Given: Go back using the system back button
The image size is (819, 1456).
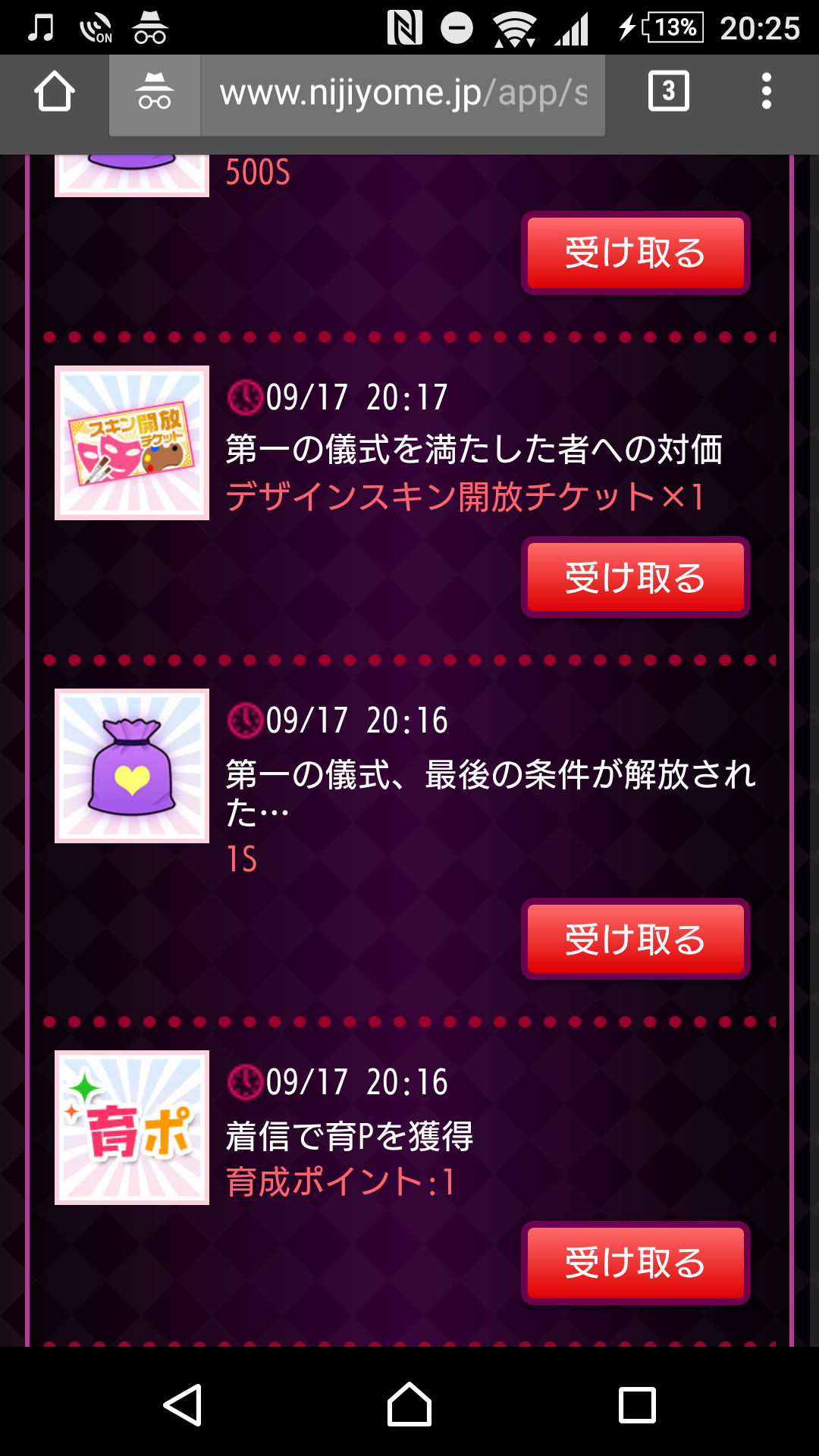Looking at the screenshot, I should pos(183,1405).
